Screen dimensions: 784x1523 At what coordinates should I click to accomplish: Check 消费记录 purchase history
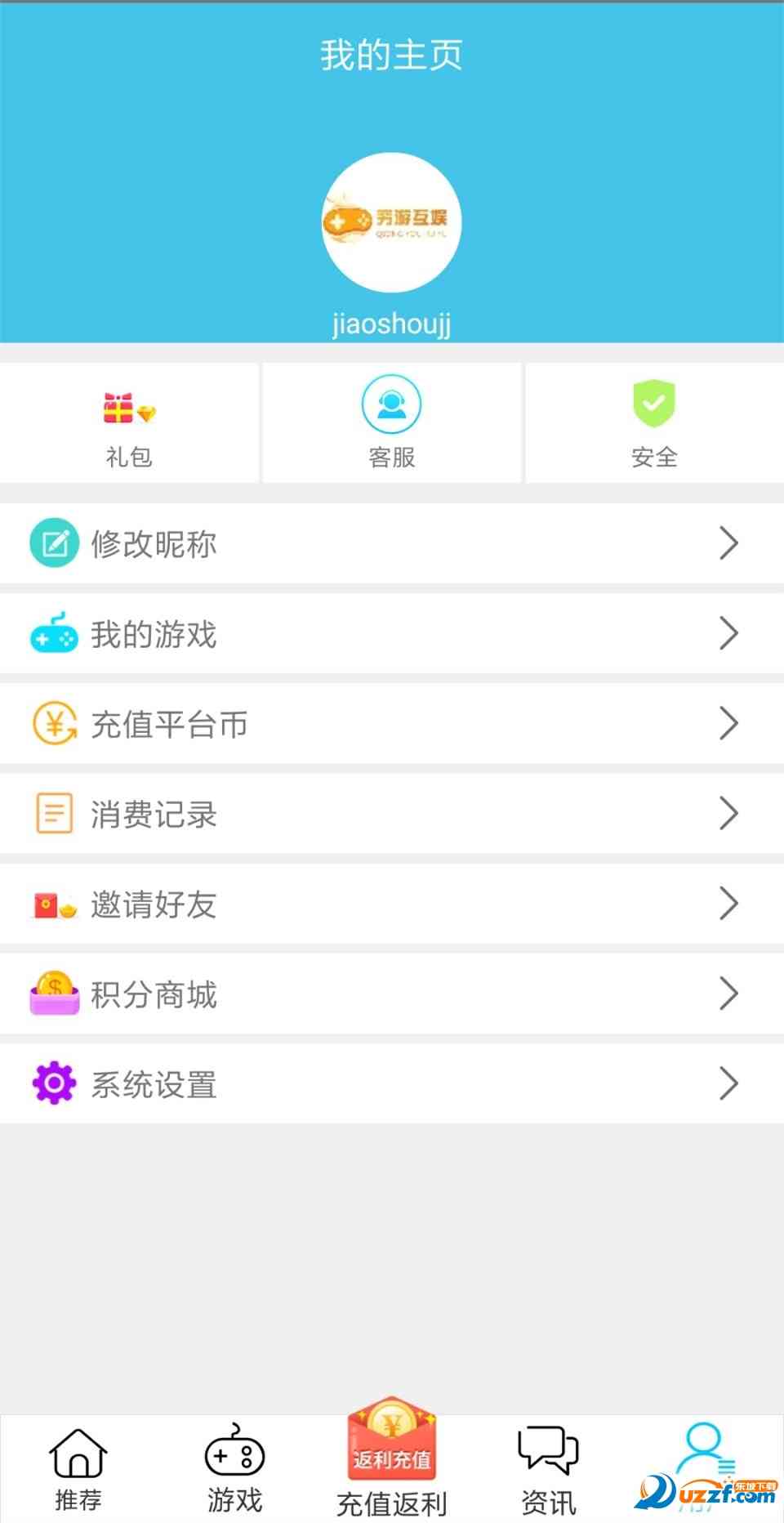click(392, 814)
